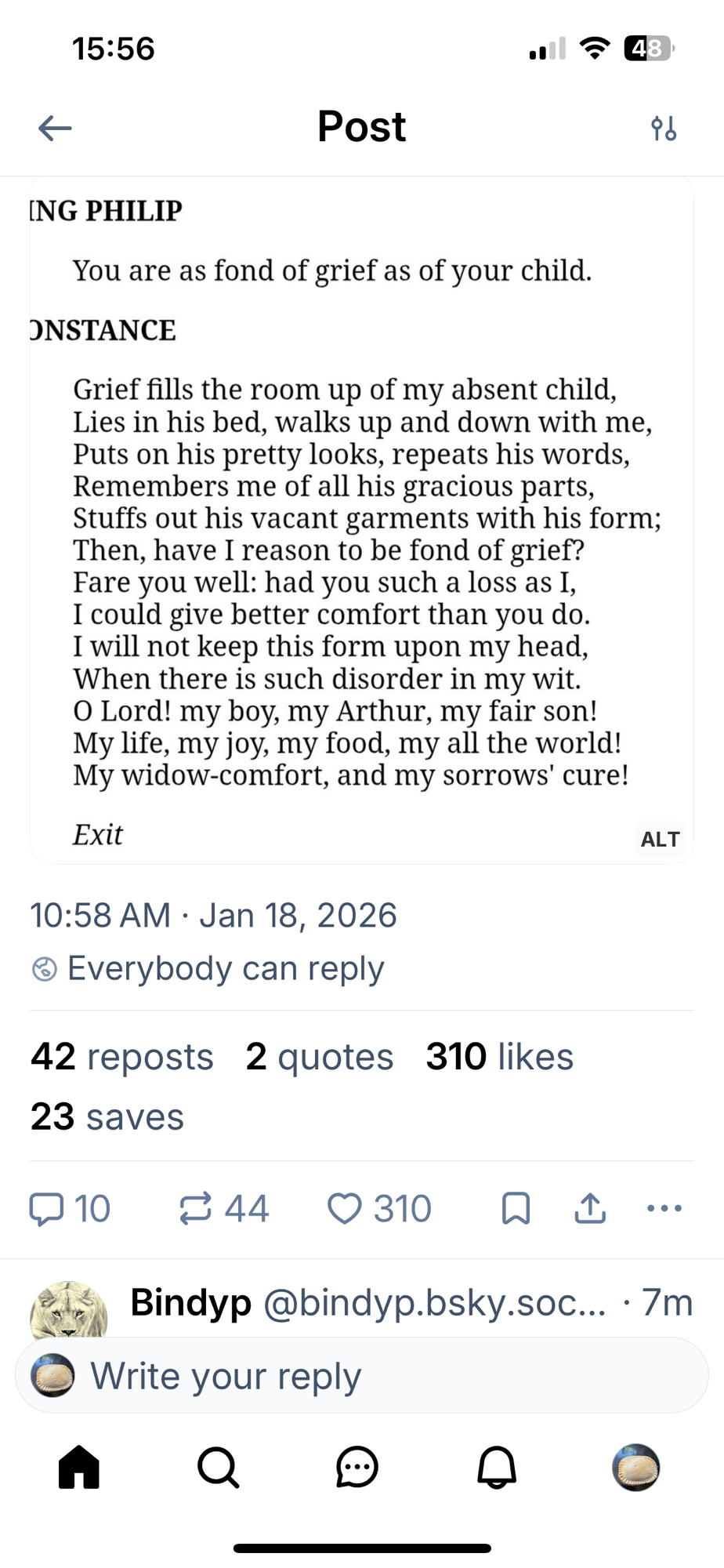
Task: Open the King John quote image
Action: 360,517
